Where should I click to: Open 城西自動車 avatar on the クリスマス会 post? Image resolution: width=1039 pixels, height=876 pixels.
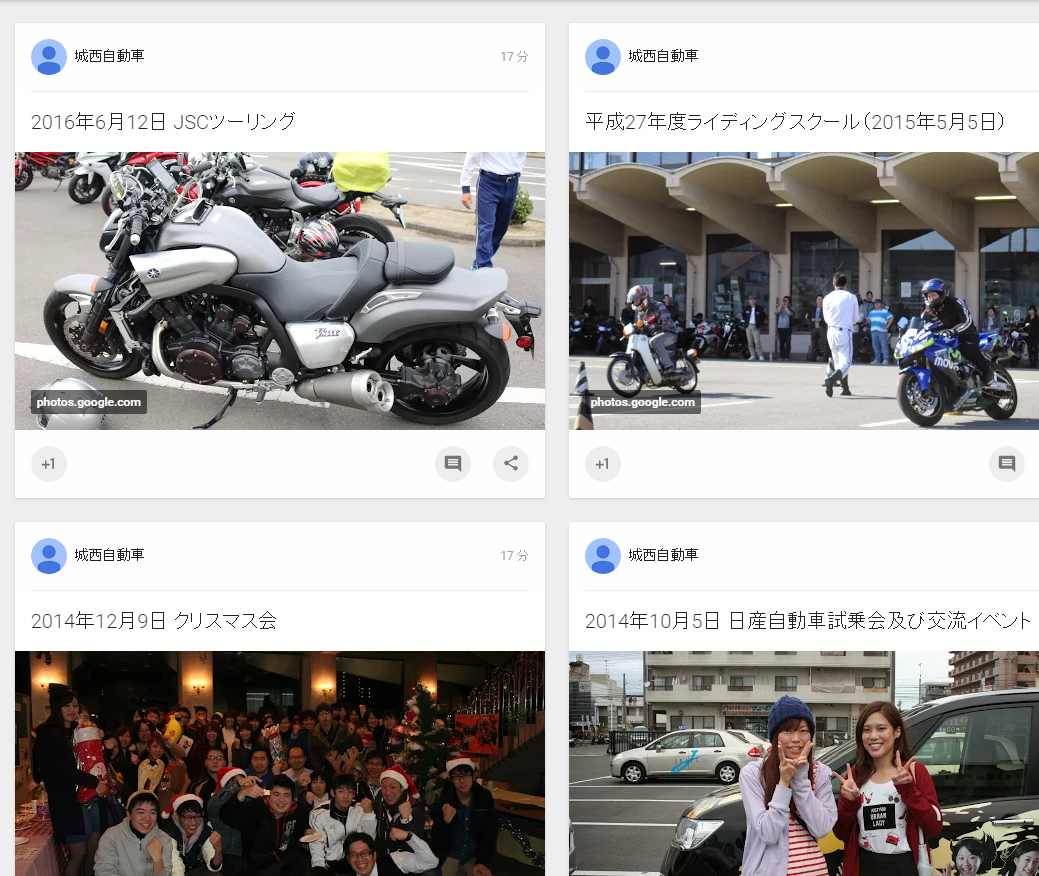click(49, 556)
